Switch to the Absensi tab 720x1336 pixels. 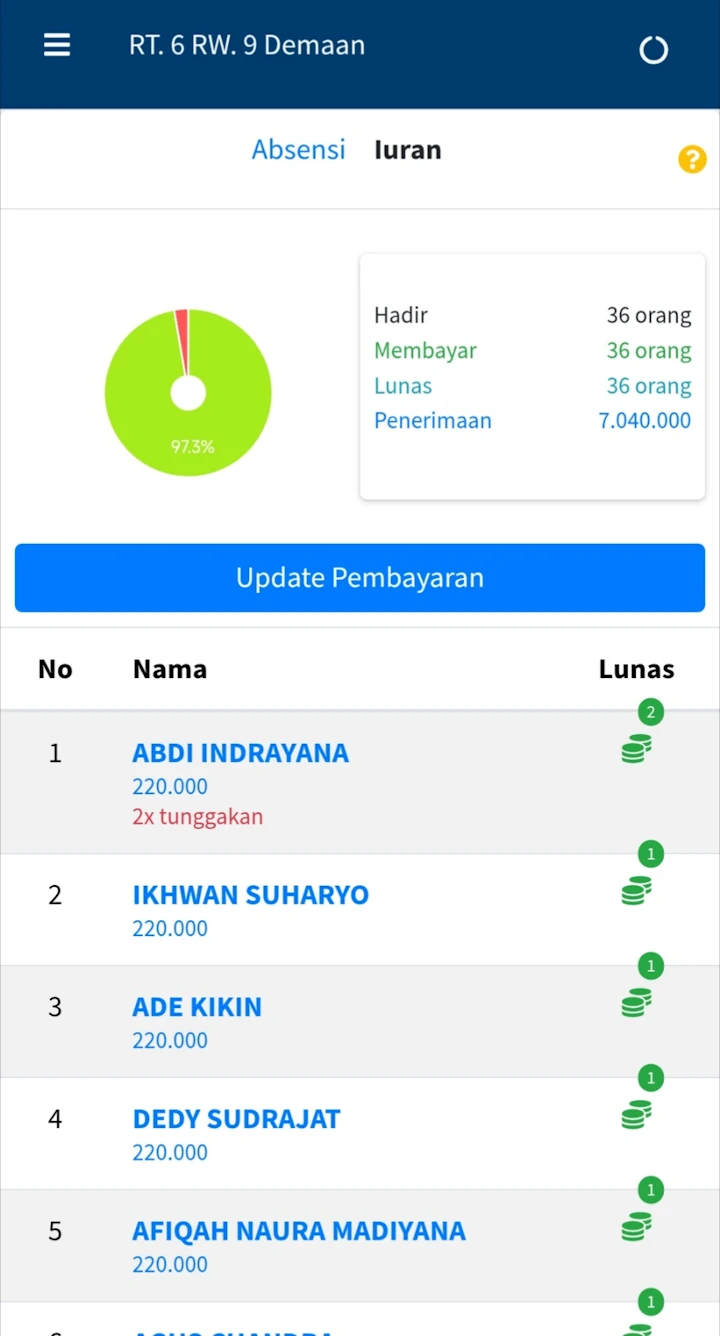tap(298, 150)
